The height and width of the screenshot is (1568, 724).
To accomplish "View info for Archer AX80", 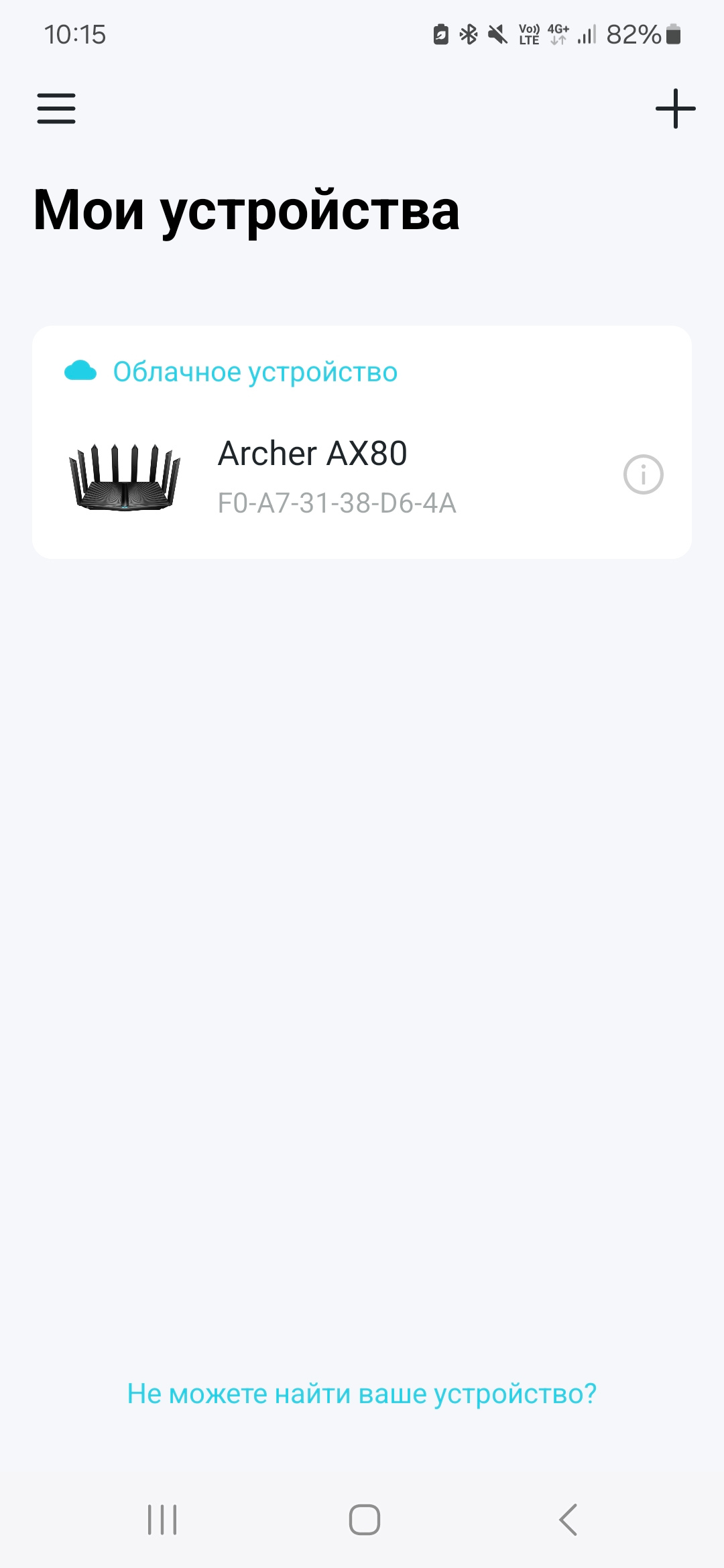I will (x=643, y=474).
